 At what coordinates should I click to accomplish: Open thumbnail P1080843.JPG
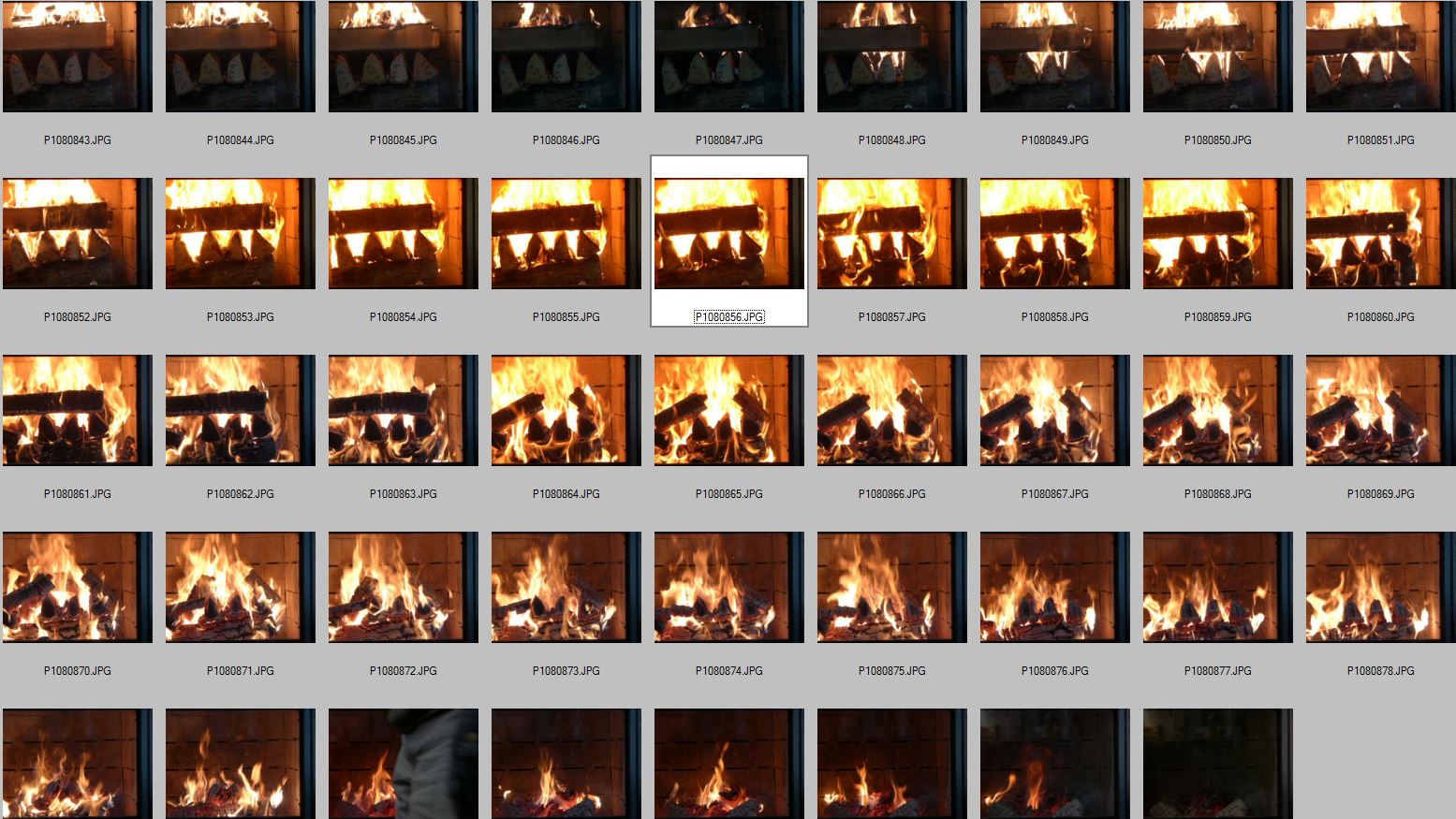[x=77, y=56]
